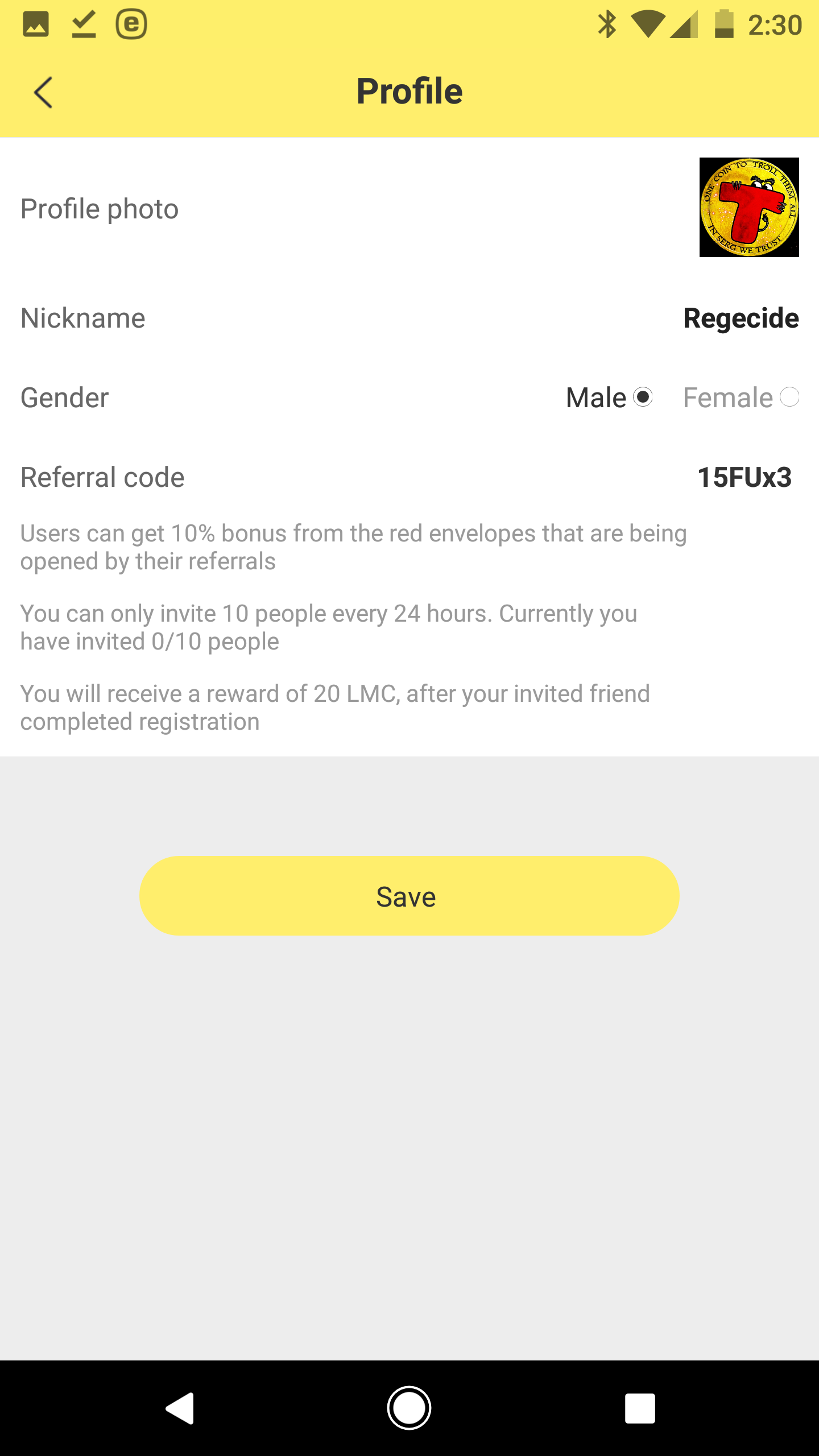This screenshot has width=819, height=1456.
Task: Edit the nickname Regecide
Action: 741,318
